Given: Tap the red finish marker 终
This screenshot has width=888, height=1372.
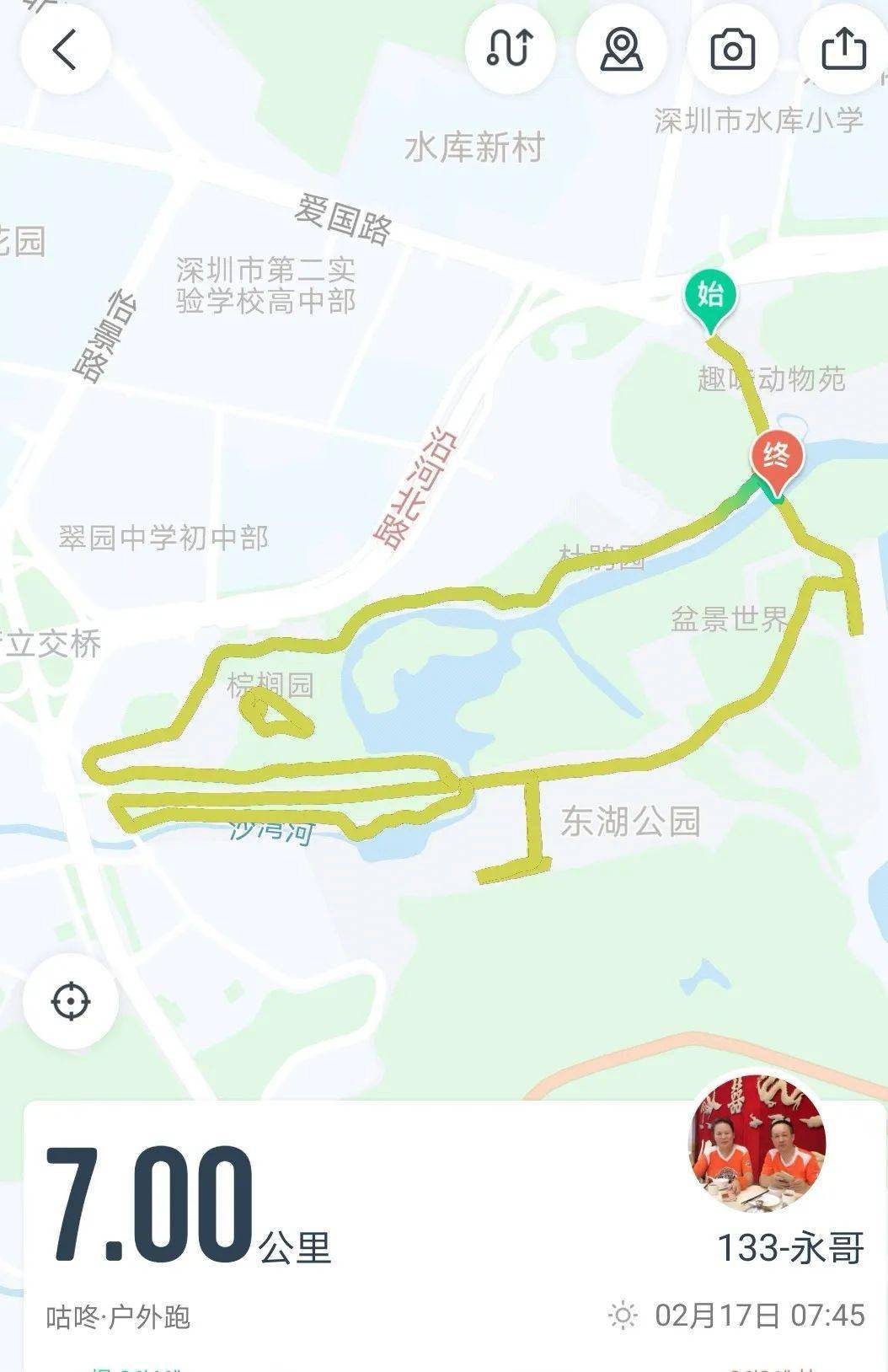Looking at the screenshot, I should (776, 458).
